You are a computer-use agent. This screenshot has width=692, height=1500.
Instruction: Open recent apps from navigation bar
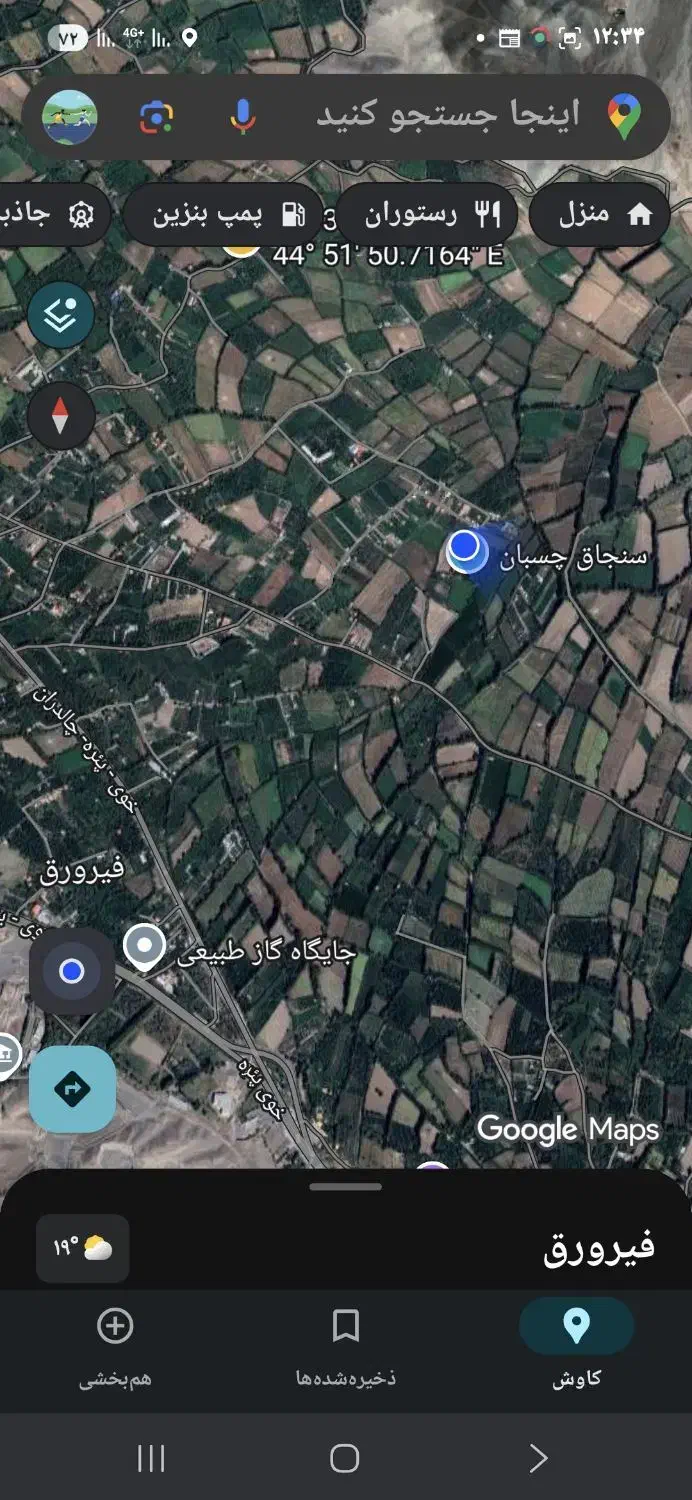[151, 1458]
